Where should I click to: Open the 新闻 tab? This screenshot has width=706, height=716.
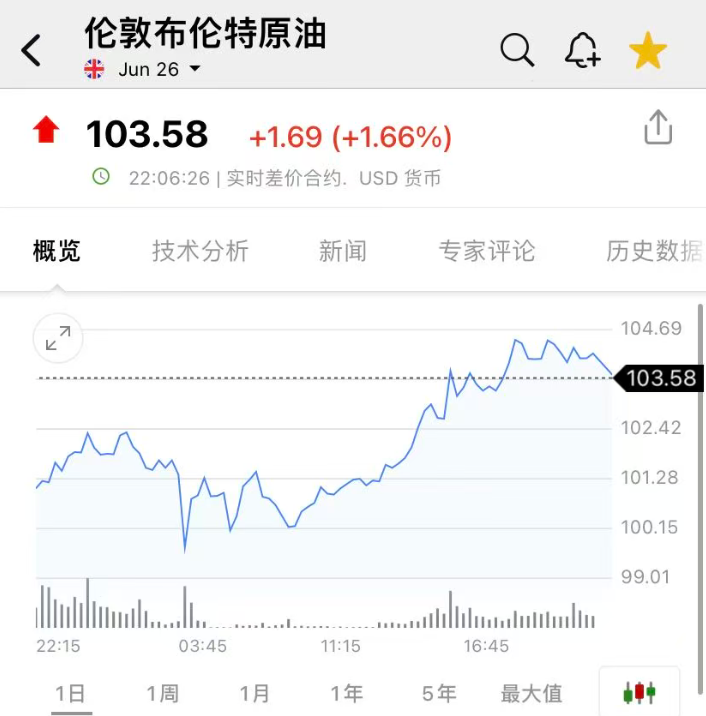coord(342,251)
